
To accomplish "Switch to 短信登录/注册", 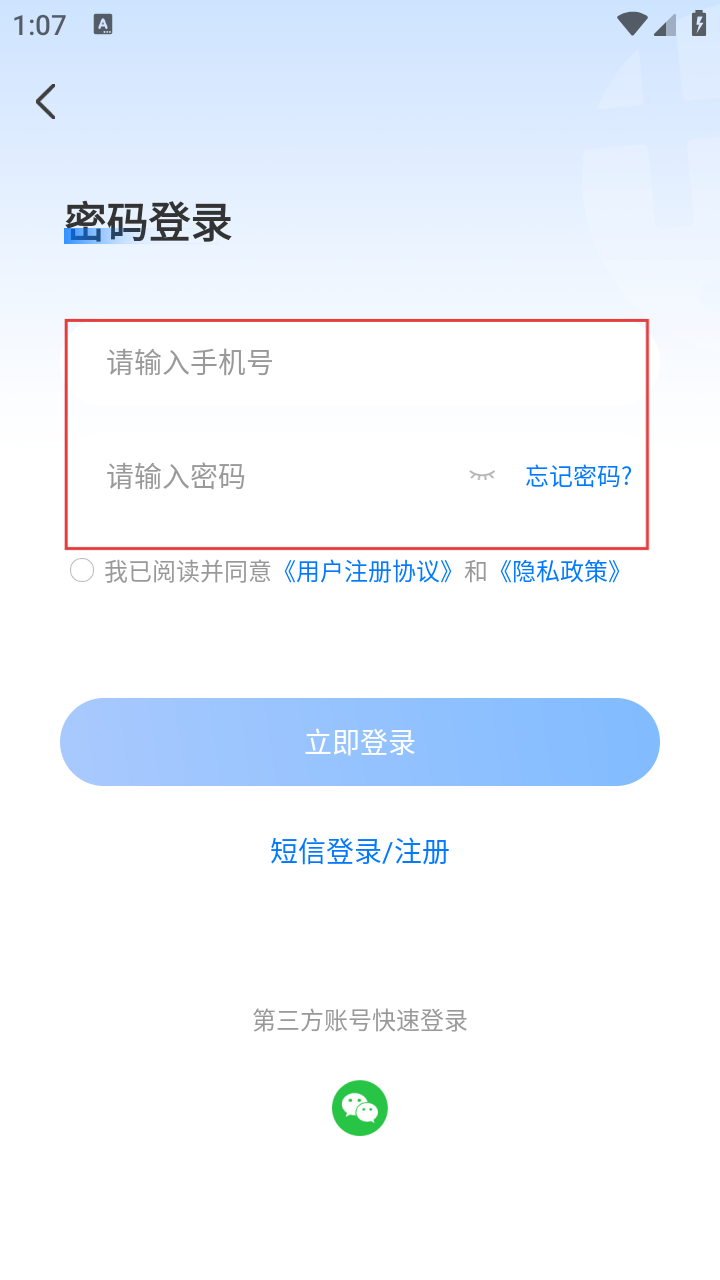I will [x=360, y=852].
